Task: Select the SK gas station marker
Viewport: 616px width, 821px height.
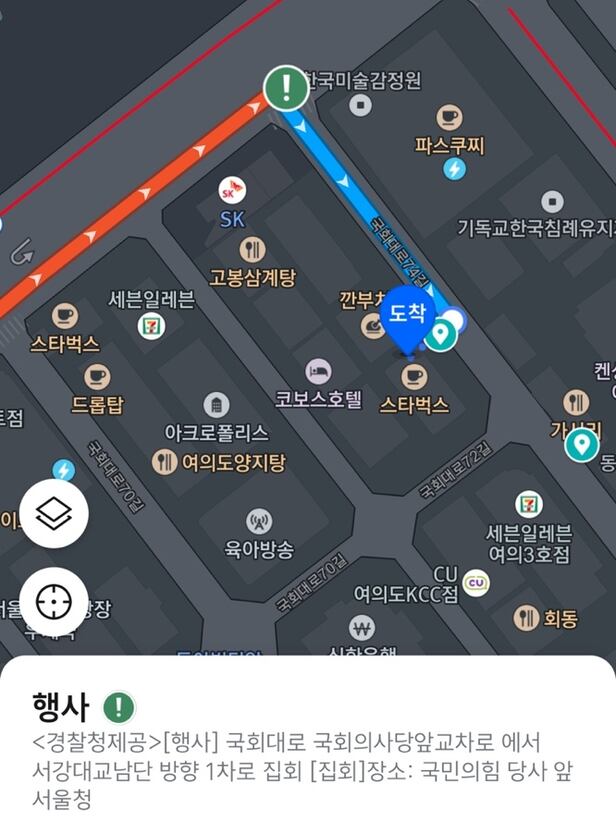Action: tap(232, 190)
